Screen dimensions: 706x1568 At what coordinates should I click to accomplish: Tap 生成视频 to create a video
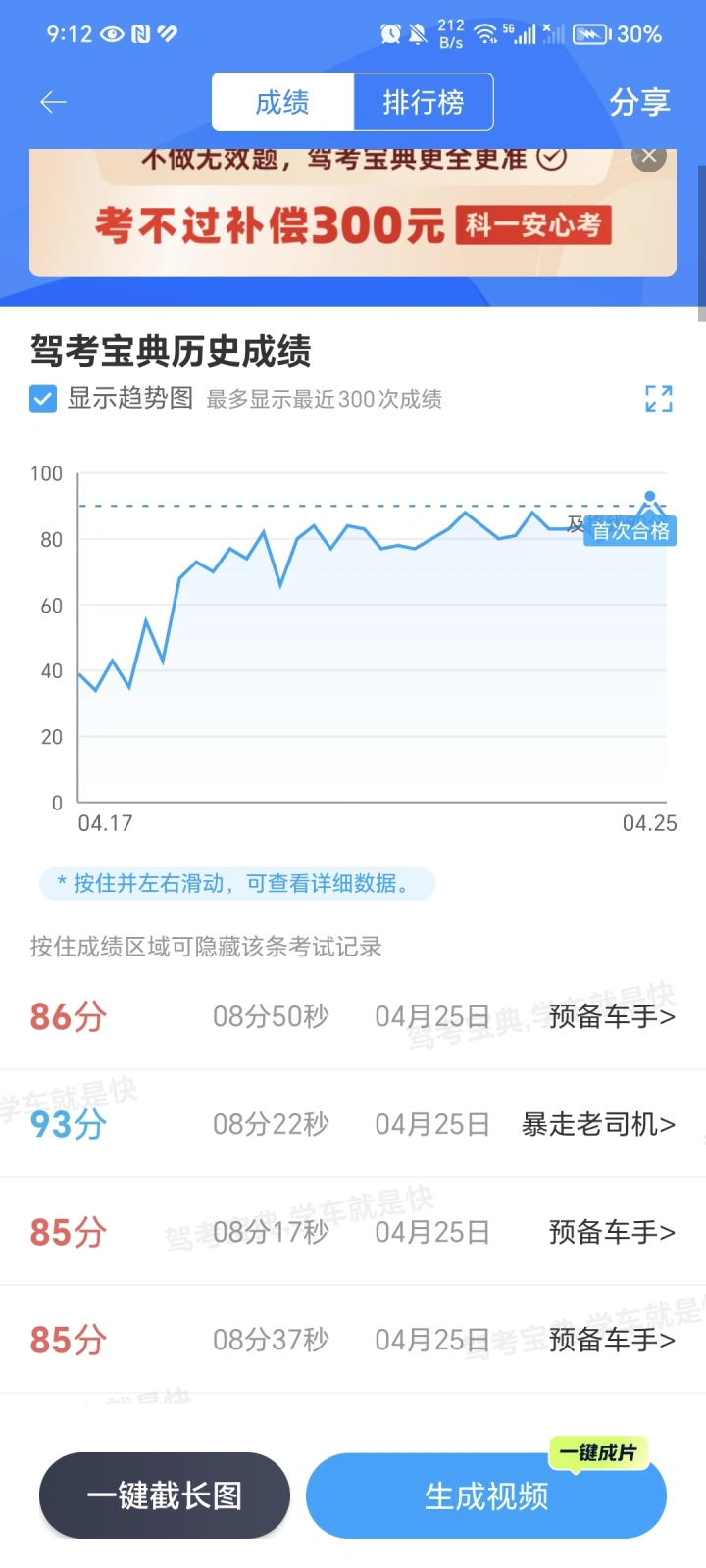[486, 1495]
